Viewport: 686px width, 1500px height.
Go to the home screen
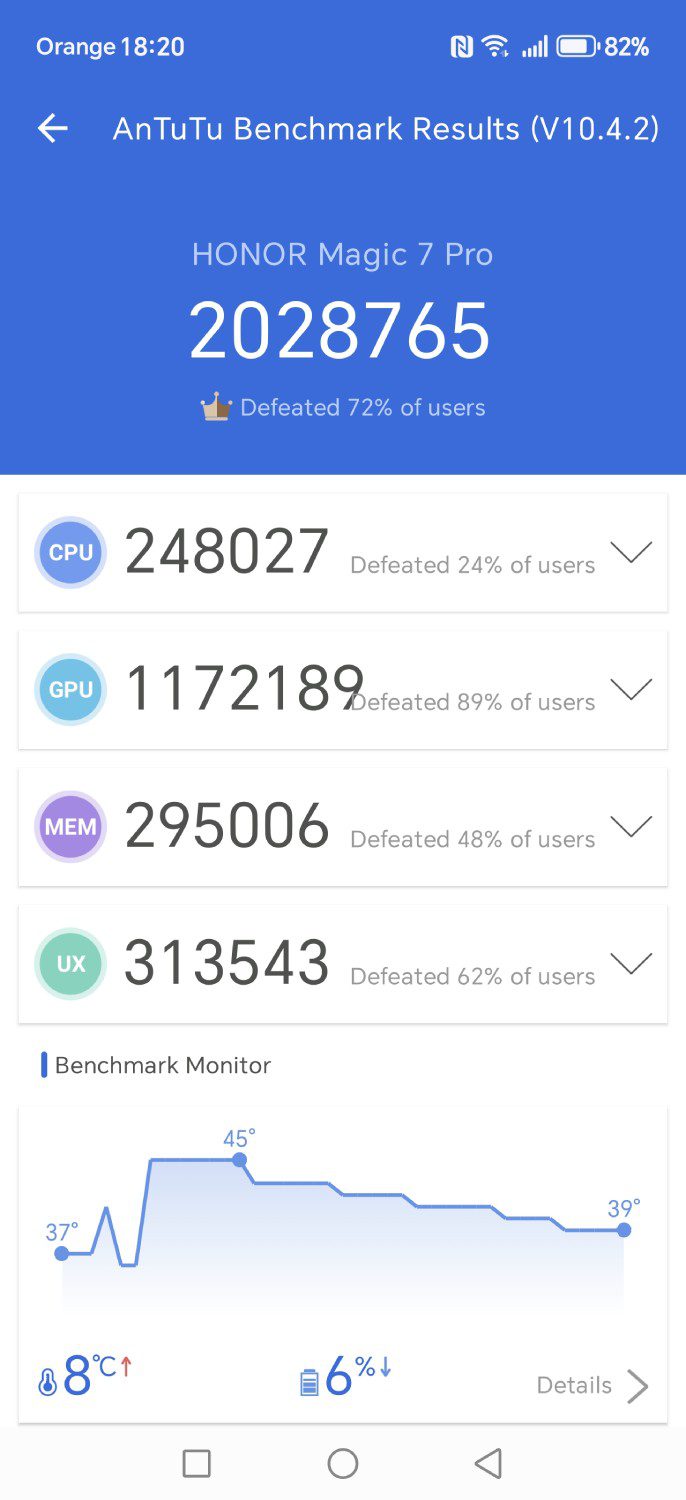pos(343,1464)
